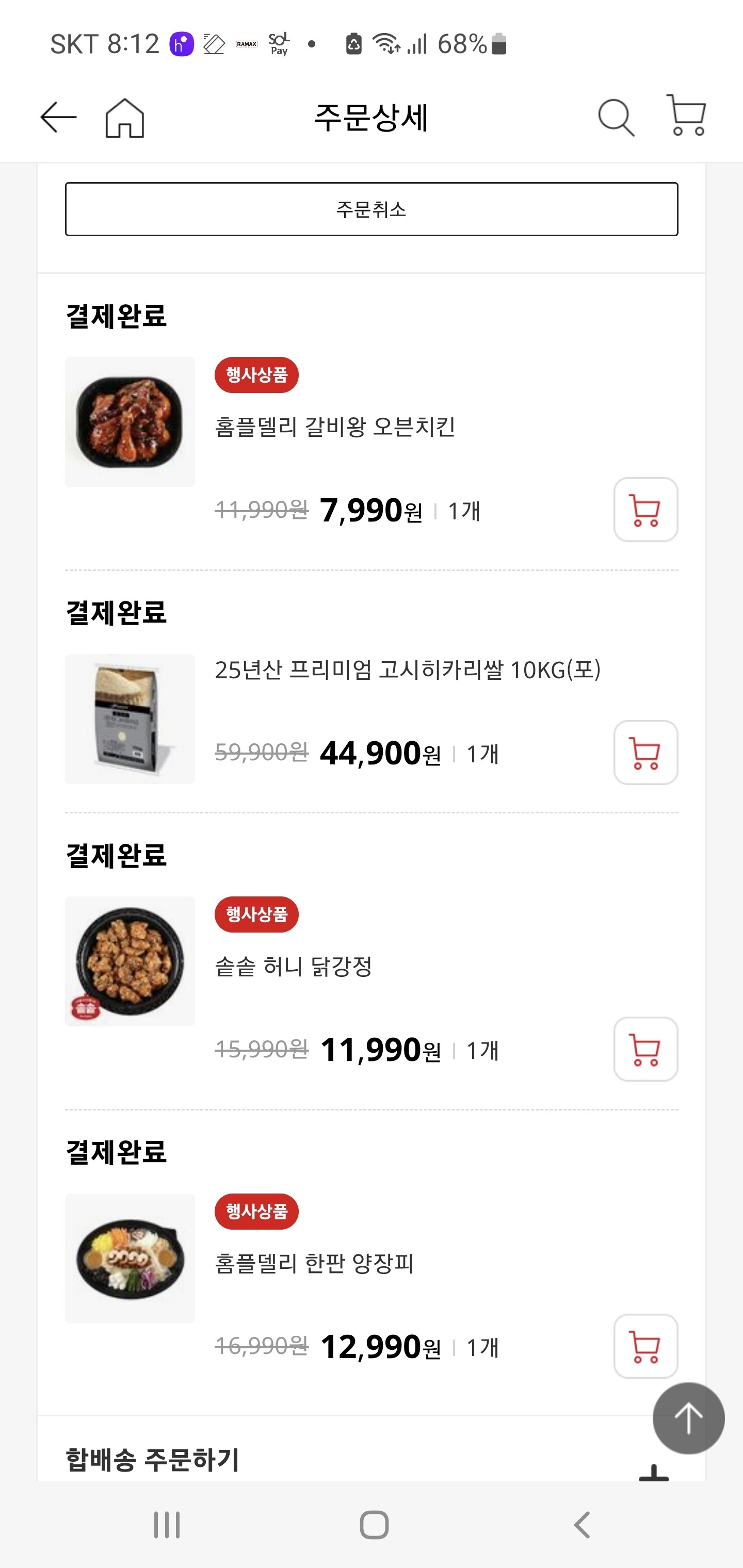
Task: Open the shopping cart in header
Action: [686, 115]
